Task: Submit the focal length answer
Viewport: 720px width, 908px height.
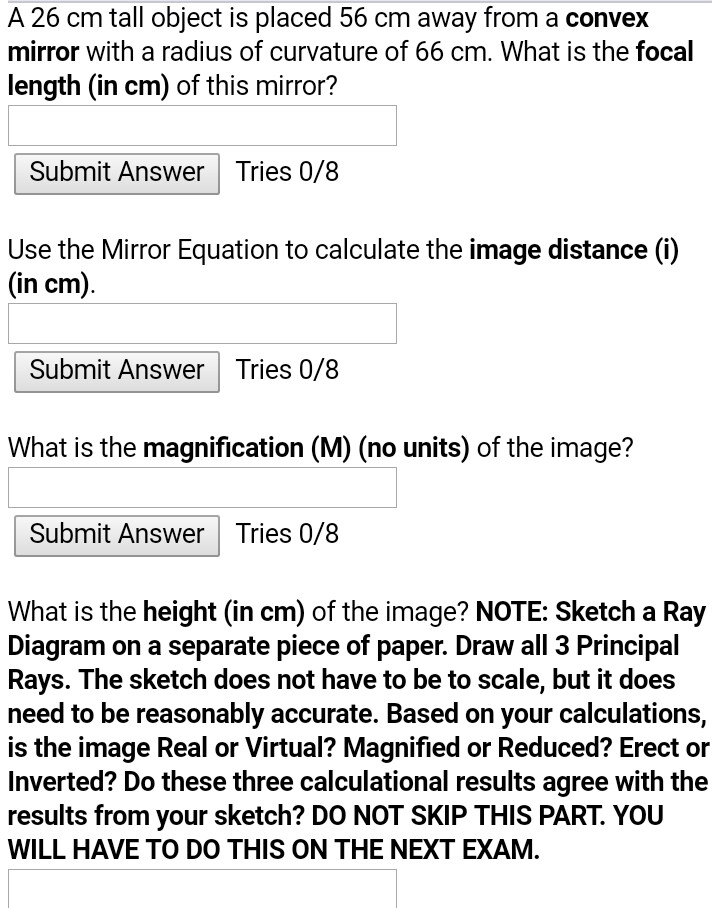Action: [116, 172]
